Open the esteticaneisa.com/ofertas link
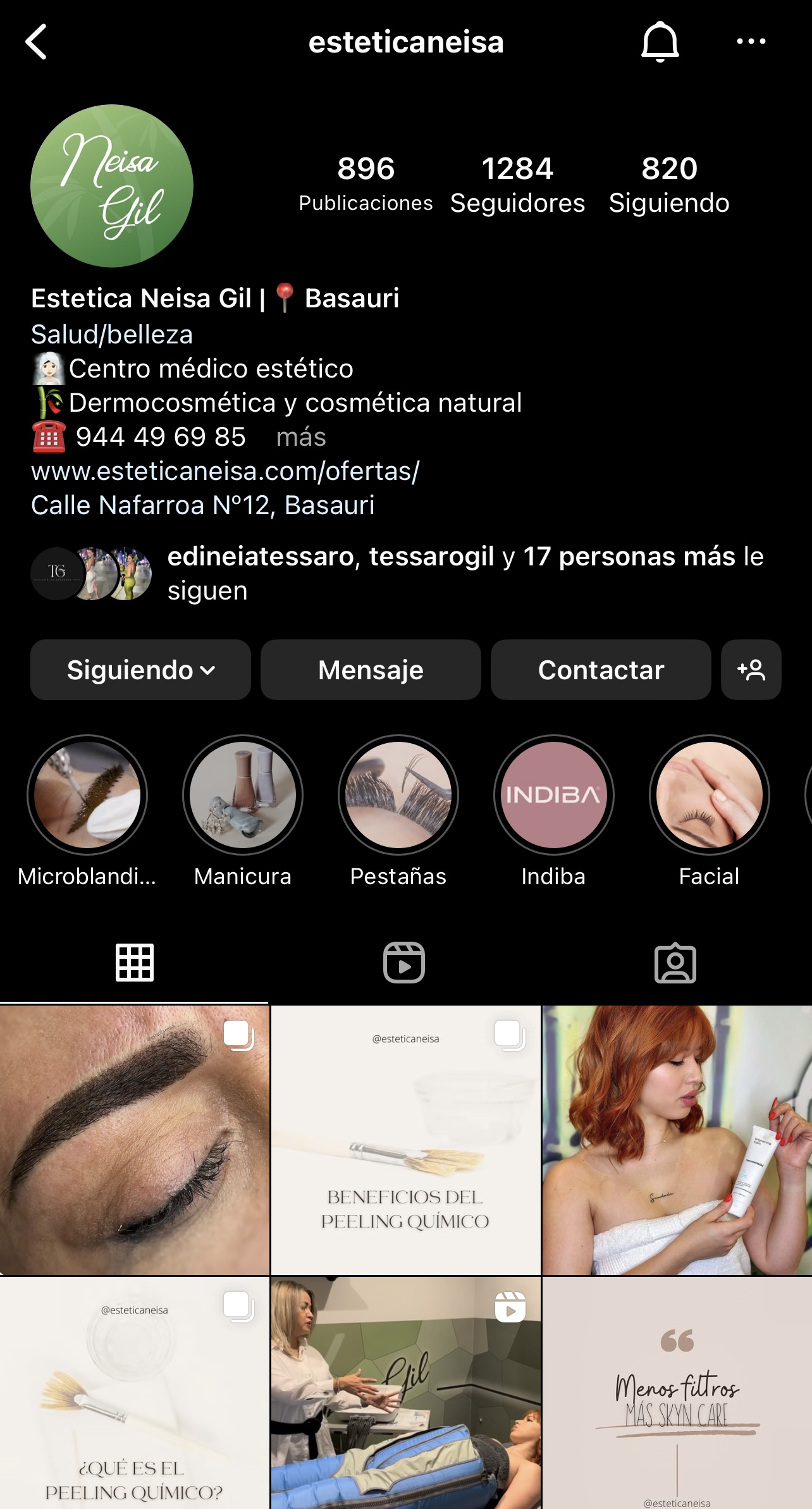This screenshot has height=1509, width=812. tap(225, 471)
